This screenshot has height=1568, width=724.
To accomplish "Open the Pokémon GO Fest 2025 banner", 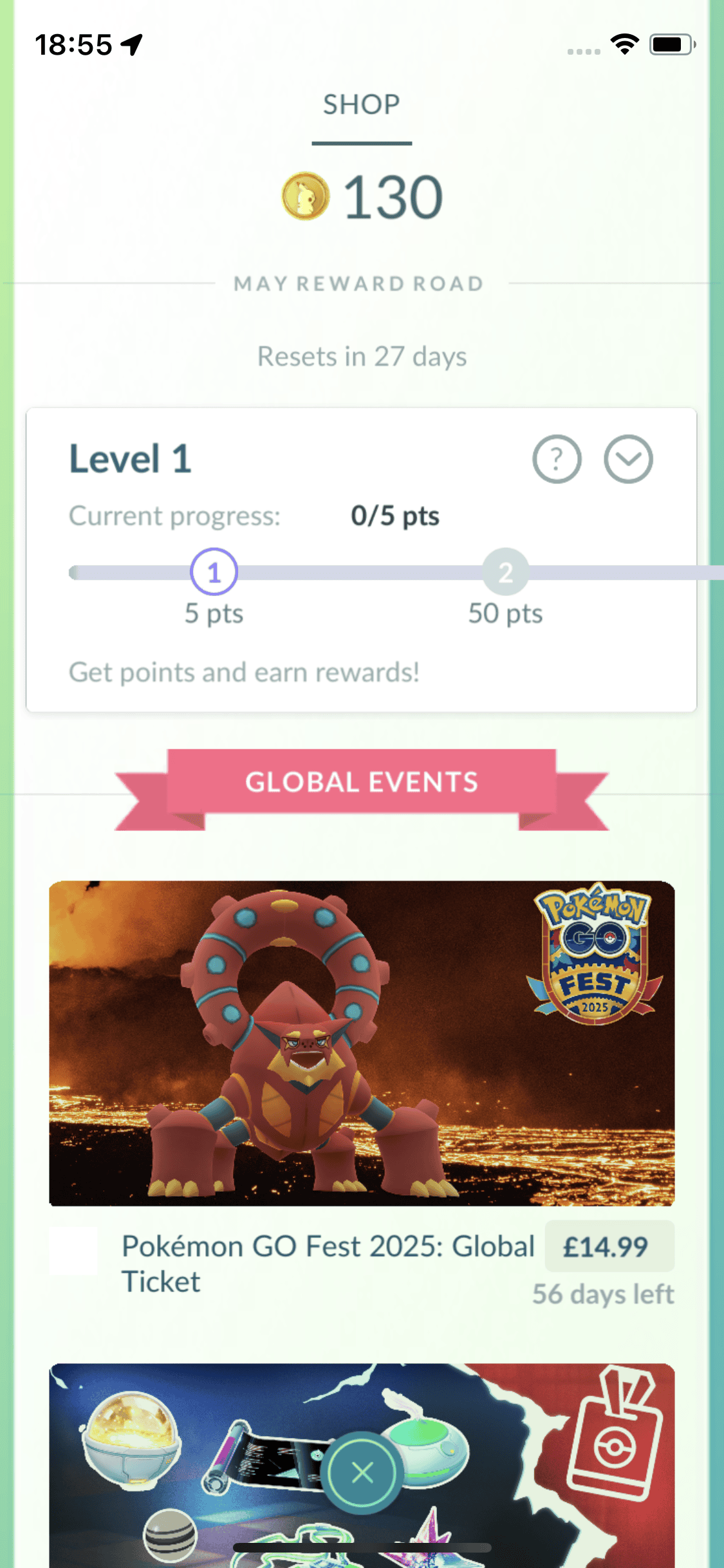I will [x=362, y=1043].
